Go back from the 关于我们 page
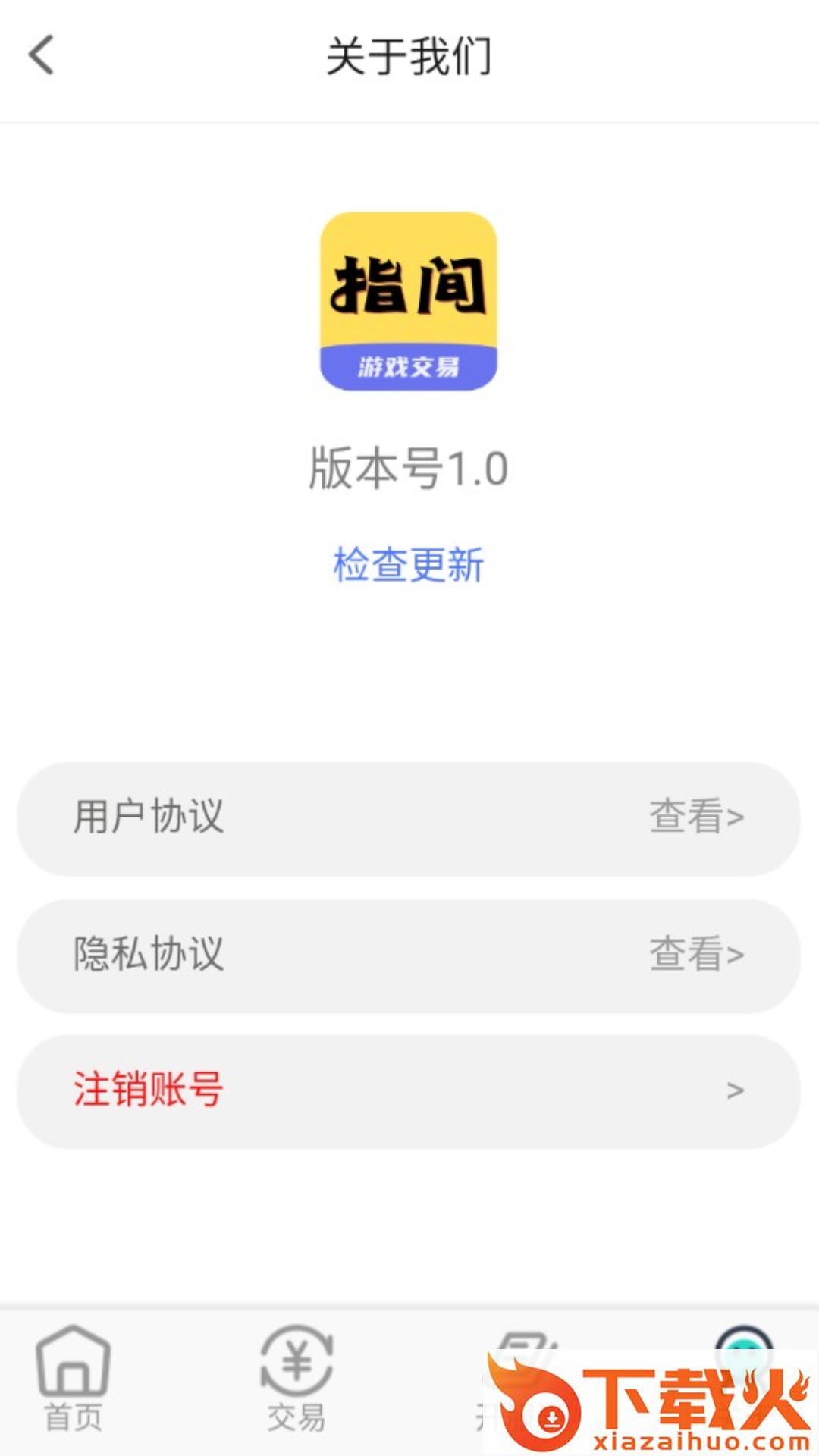The height and width of the screenshot is (1456, 819). [x=42, y=55]
